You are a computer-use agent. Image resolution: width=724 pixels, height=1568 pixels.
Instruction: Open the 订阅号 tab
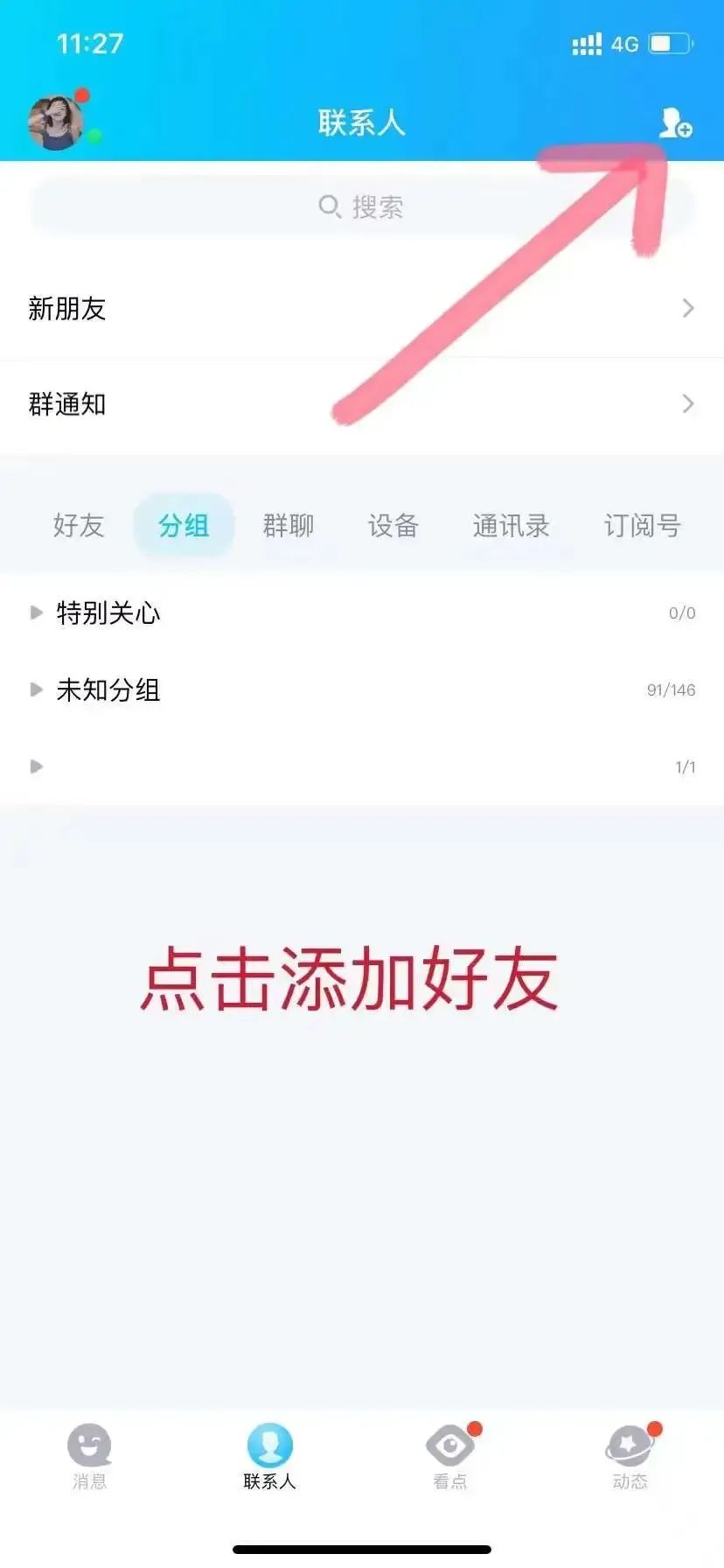(642, 525)
